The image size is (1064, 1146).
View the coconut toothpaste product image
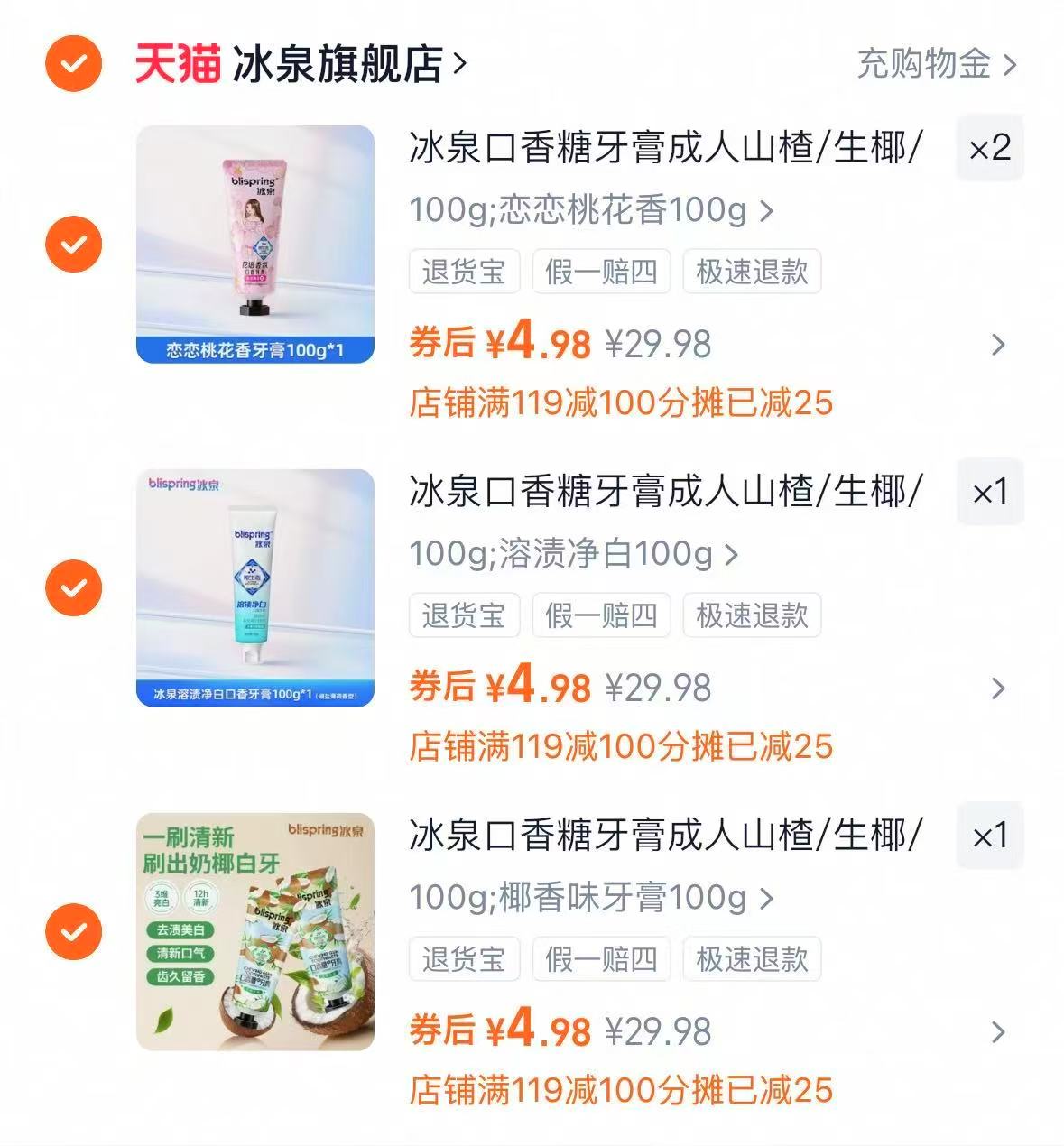coord(255,930)
